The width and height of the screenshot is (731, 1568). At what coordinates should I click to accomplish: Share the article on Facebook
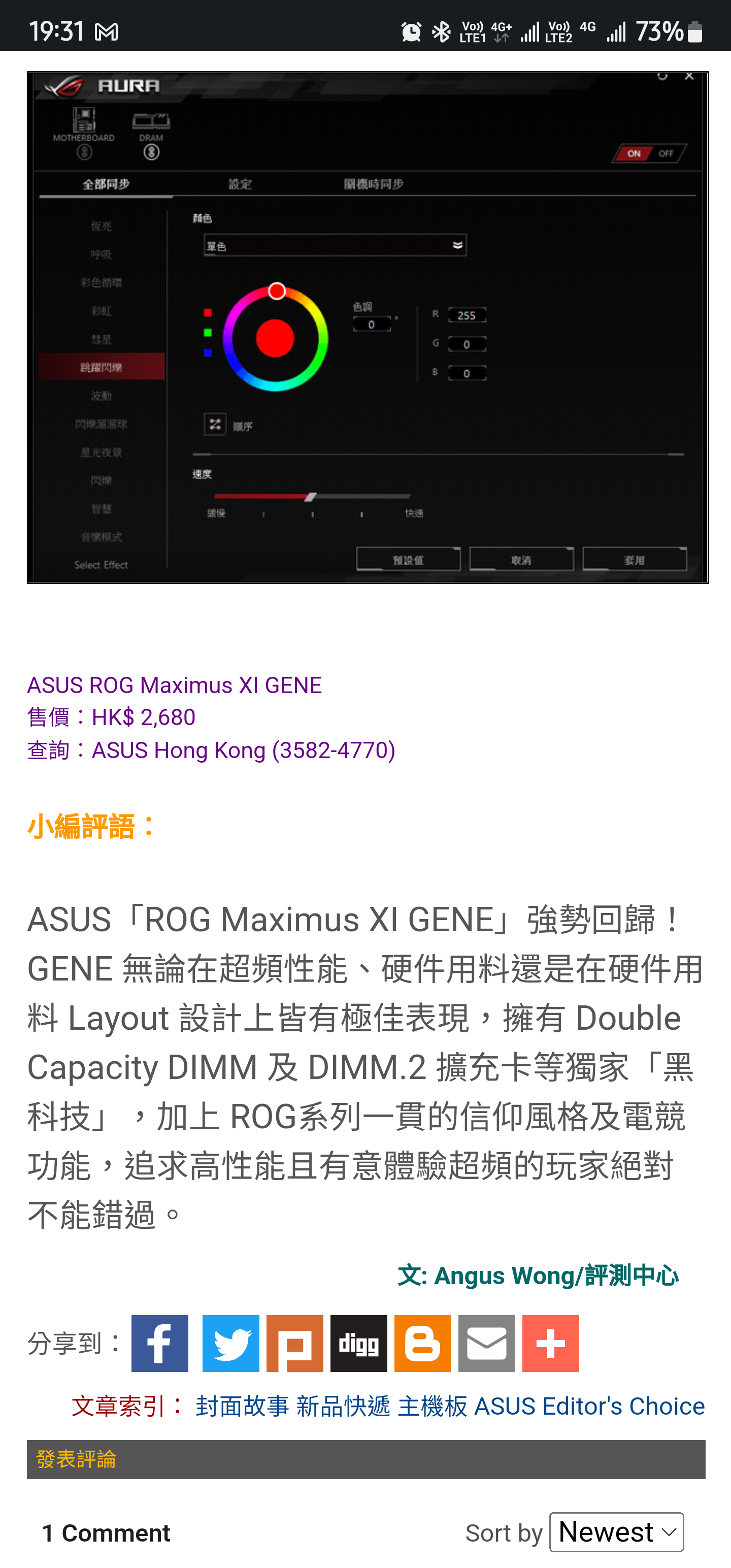[x=159, y=1344]
